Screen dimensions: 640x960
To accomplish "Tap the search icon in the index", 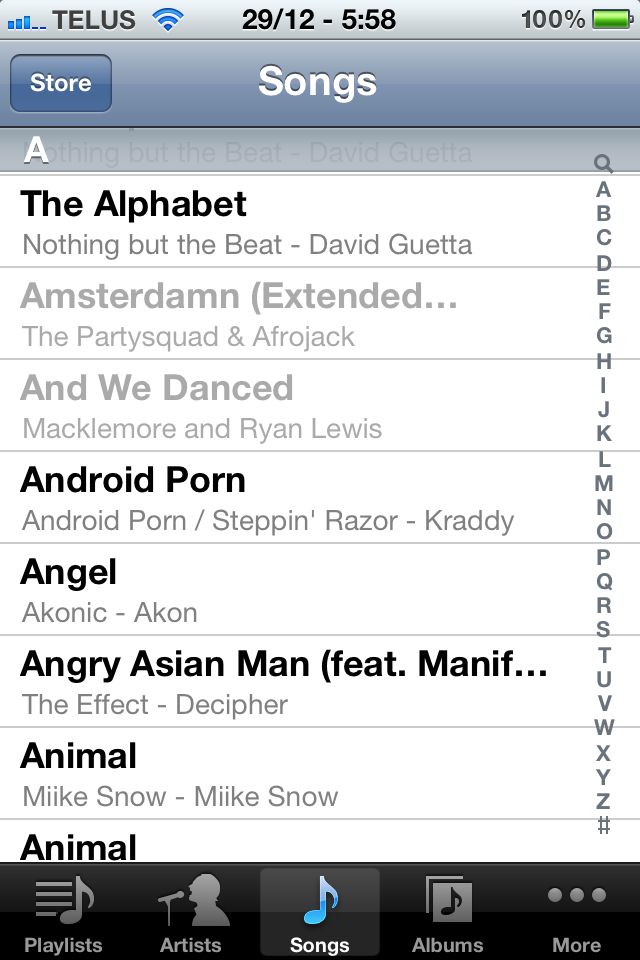I will click(x=603, y=163).
